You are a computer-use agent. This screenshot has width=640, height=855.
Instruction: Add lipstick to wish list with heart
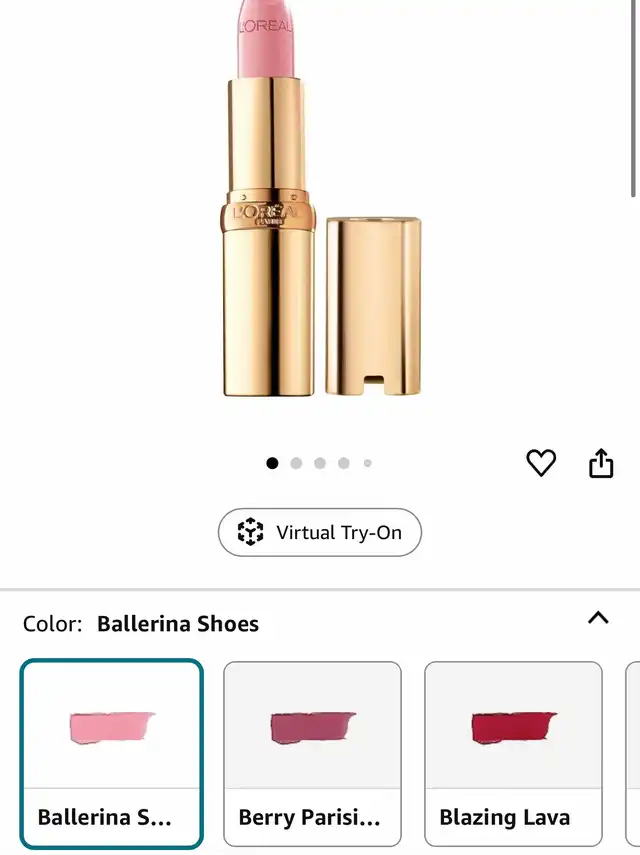(x=541, y=463)
